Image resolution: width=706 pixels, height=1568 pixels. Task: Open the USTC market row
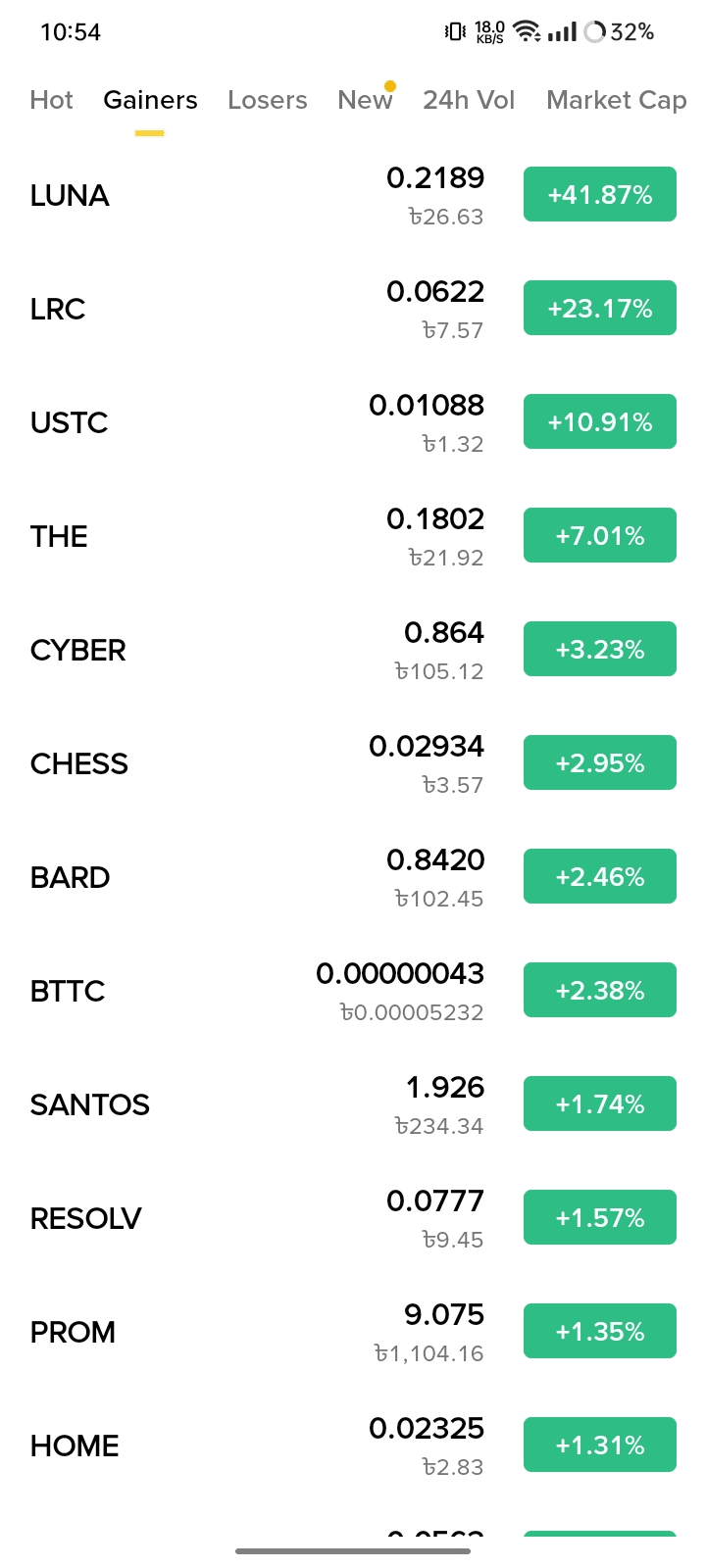[70, 423]
